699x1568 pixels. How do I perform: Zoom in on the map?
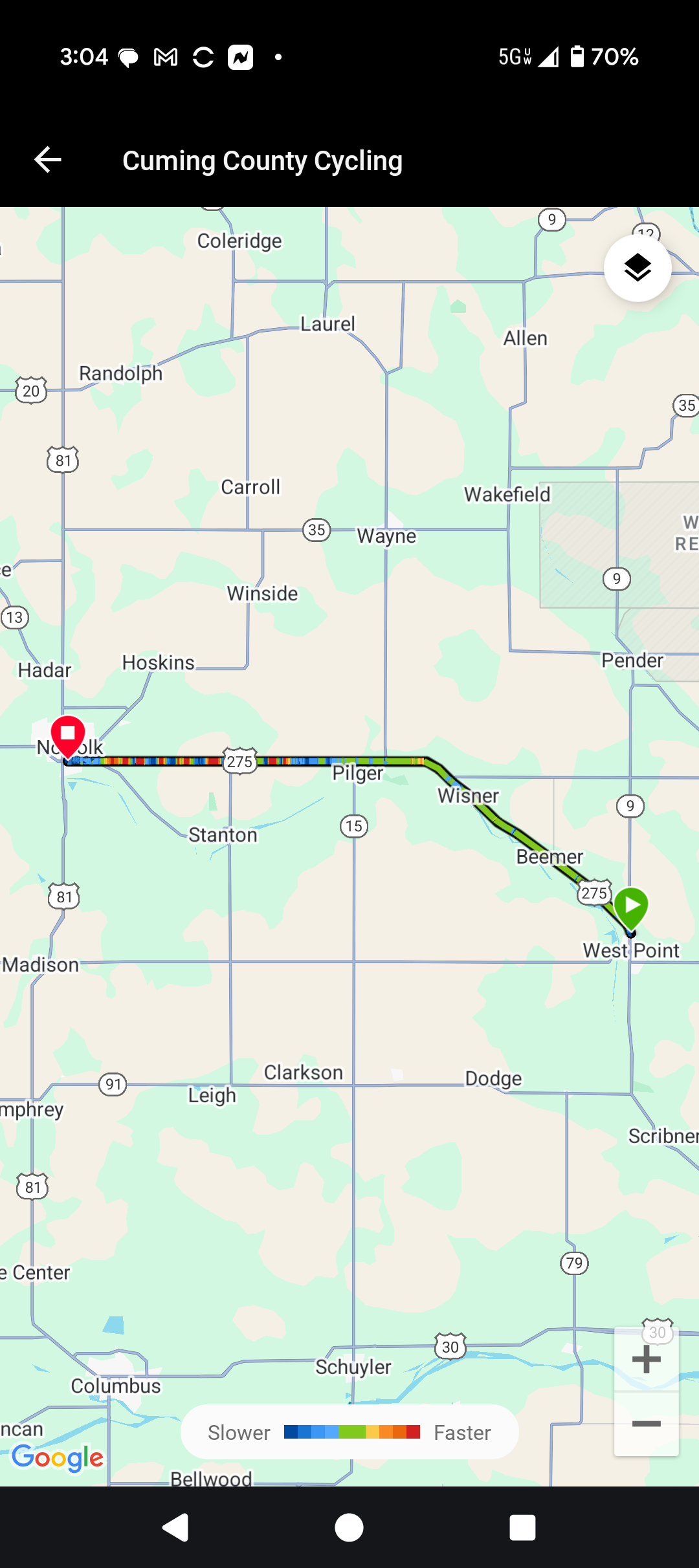646,1359
